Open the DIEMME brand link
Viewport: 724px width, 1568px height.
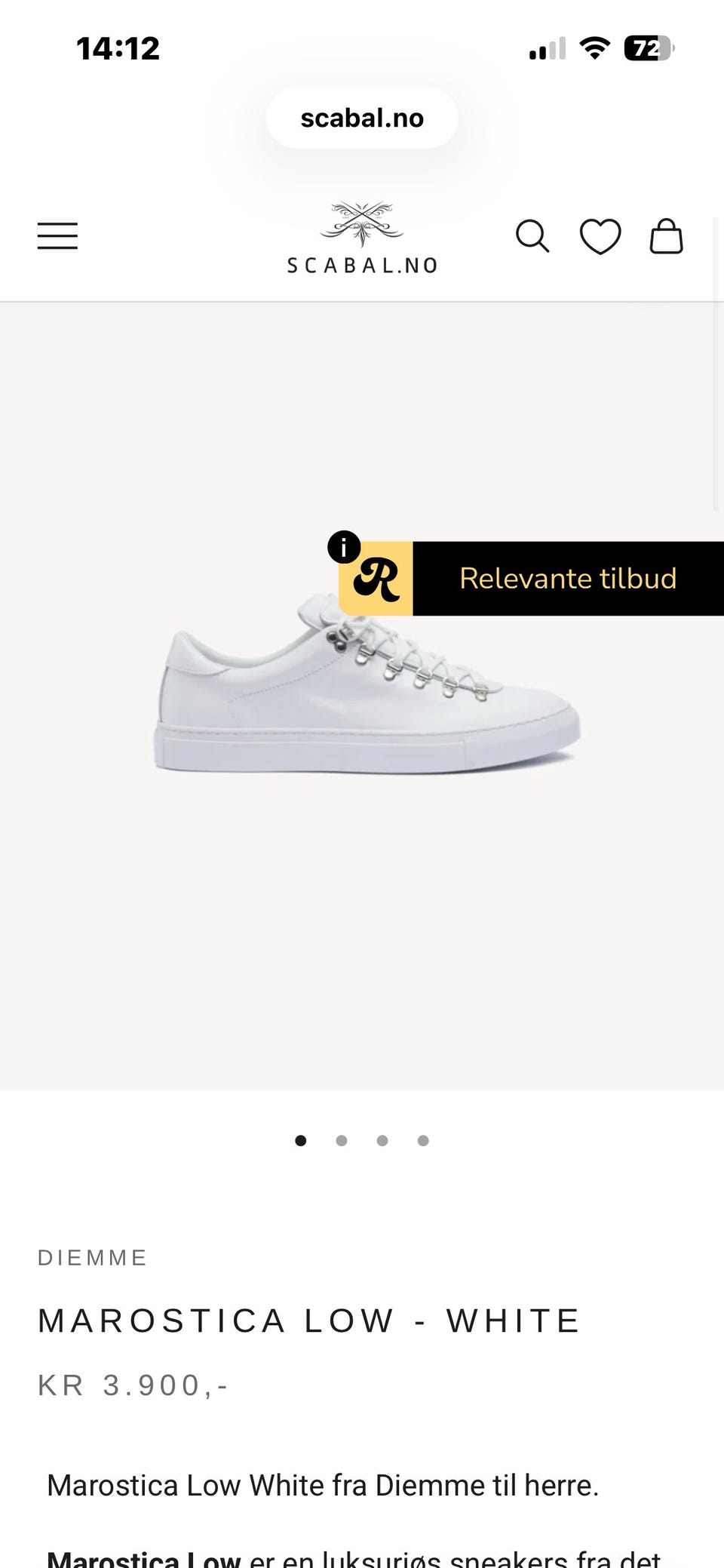(93, 1257)
